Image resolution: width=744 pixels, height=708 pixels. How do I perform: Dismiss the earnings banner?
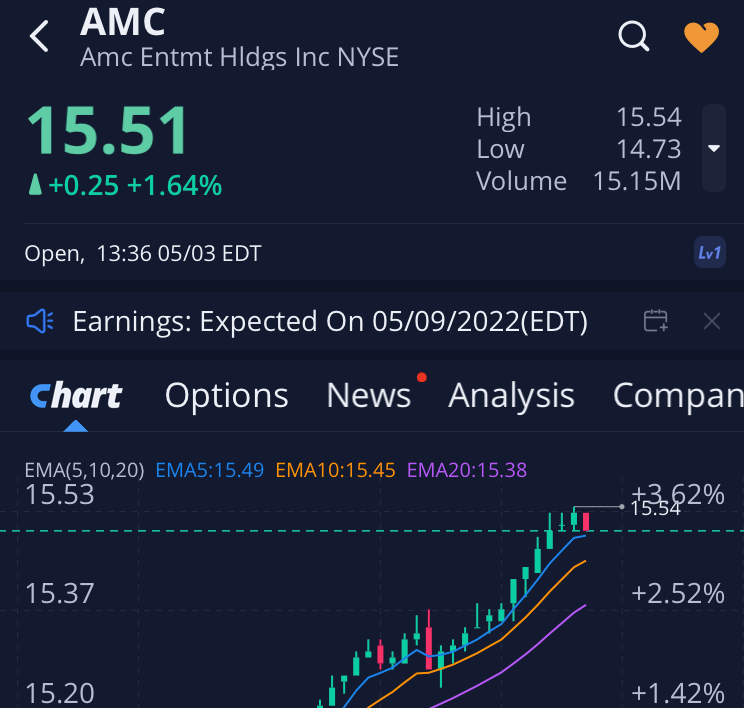[x=711, y=321]
